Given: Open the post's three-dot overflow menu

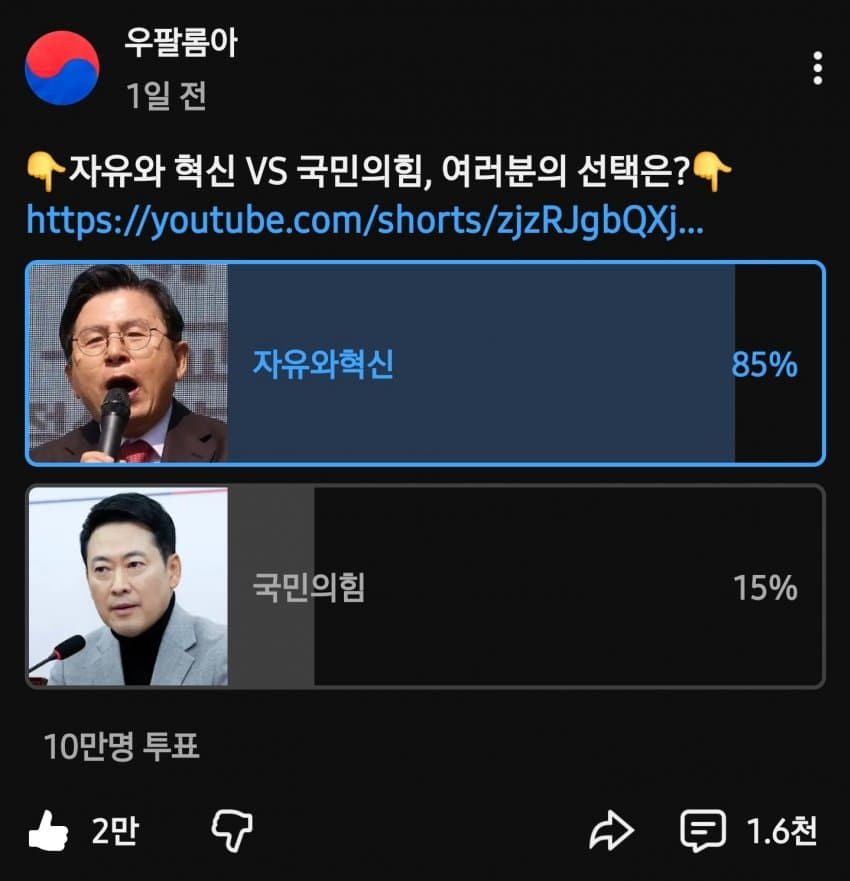Looking at the screenshot, I should point(817,68).
